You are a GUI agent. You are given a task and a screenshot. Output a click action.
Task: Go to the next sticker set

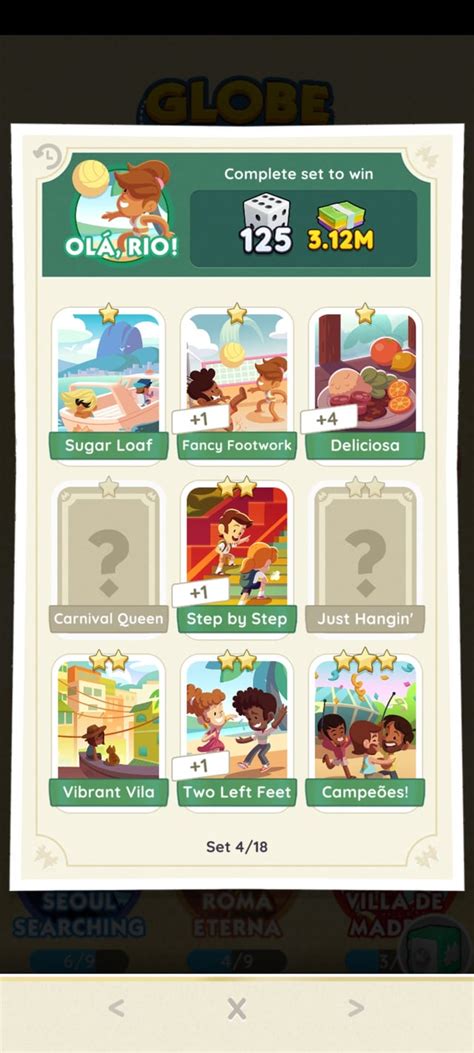click(356, 1008)
